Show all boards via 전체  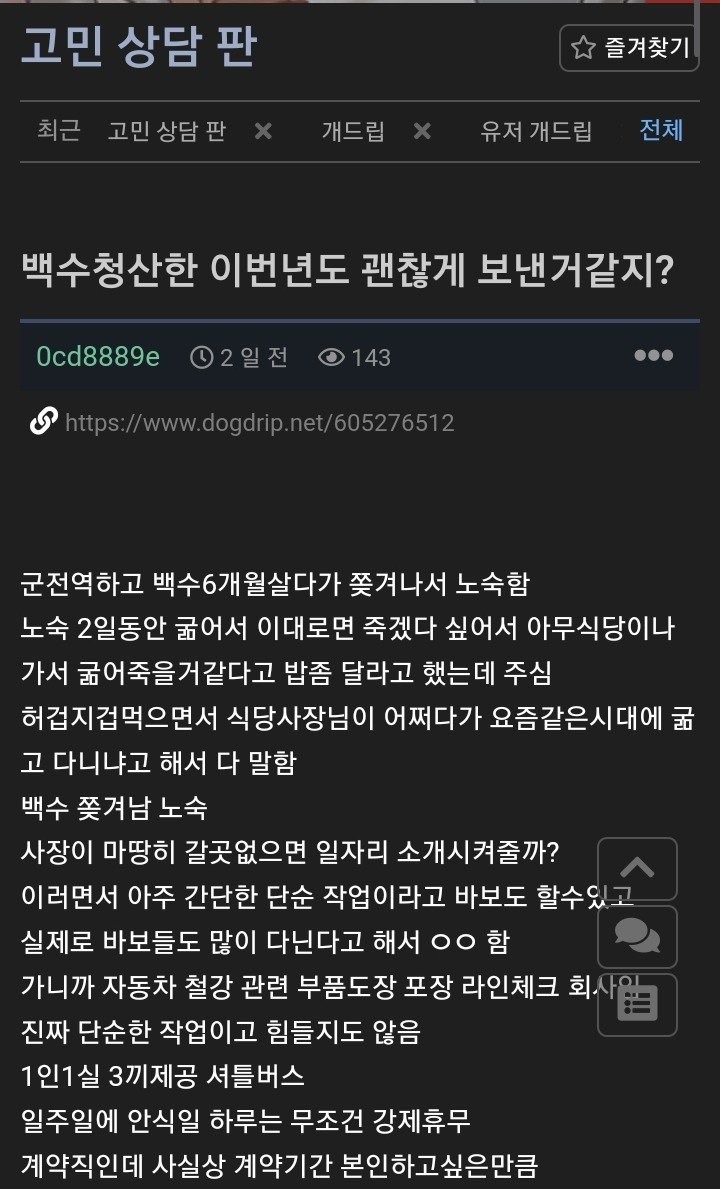(x=661, y=131)
